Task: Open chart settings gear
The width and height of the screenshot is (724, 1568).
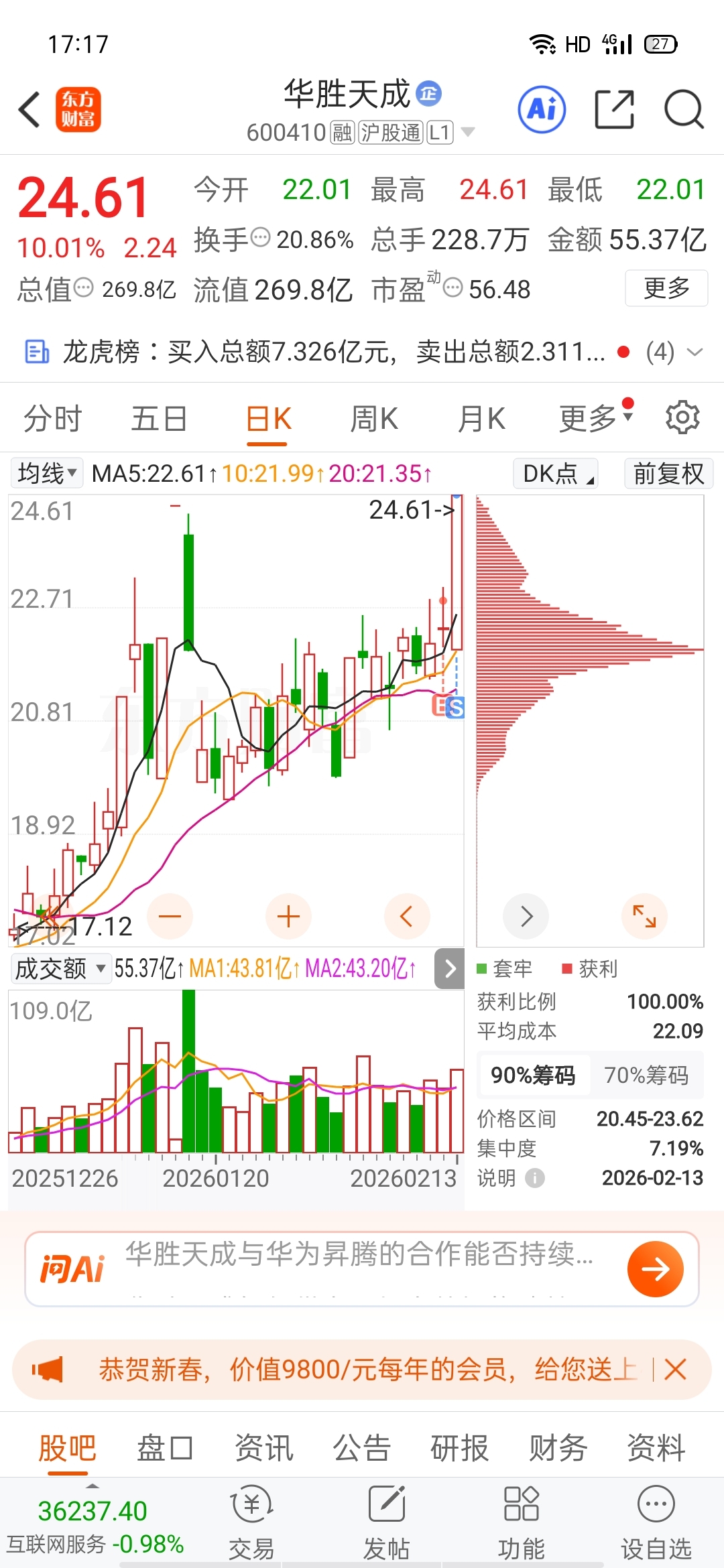Action: pyautogui.click(x=682, y=417)
